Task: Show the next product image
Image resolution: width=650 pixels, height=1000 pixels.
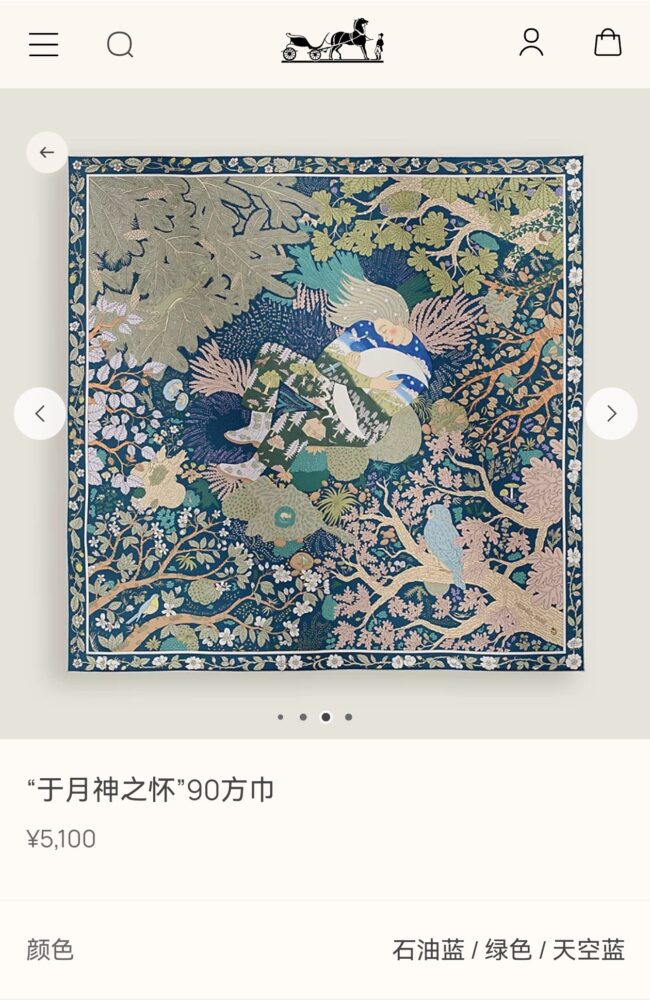Action: point(611,413)
